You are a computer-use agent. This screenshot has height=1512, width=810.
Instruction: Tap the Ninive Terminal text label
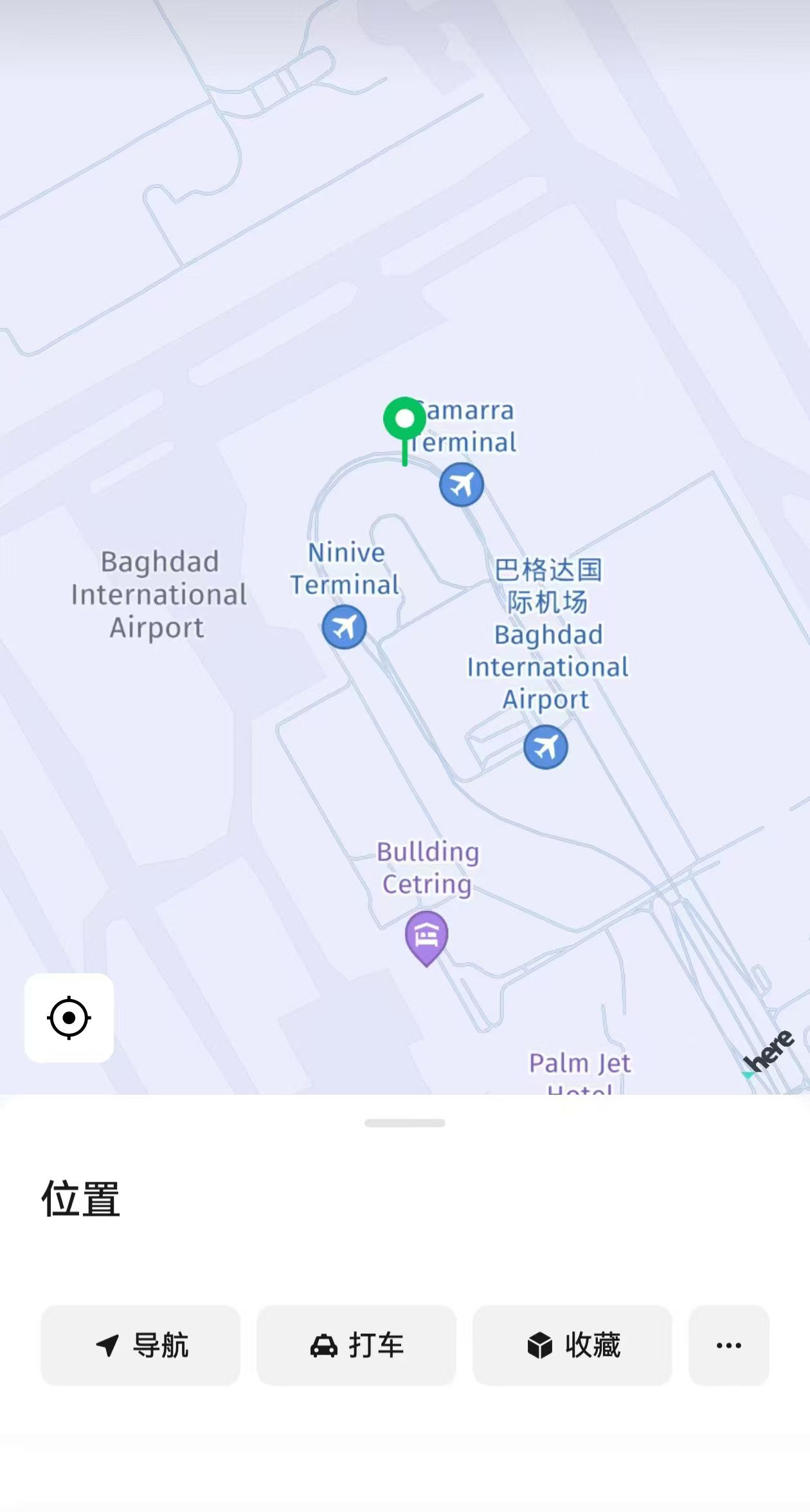tap(345, 570)
